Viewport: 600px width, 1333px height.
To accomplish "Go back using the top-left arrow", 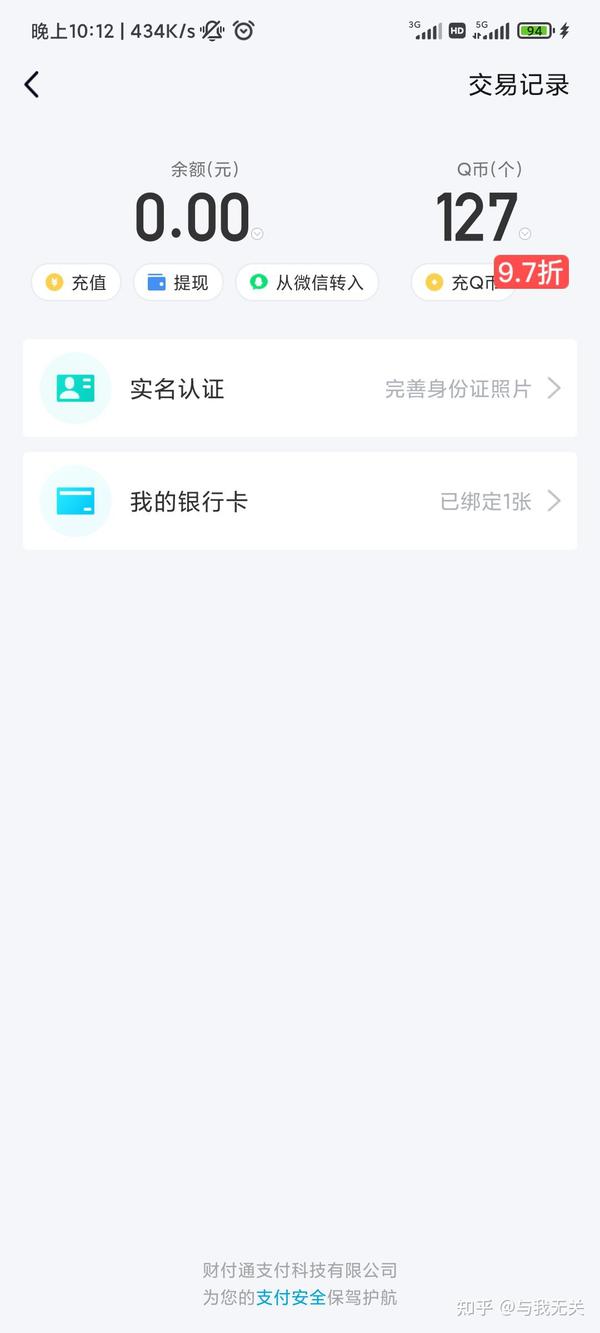I will [x=32, y=85].
